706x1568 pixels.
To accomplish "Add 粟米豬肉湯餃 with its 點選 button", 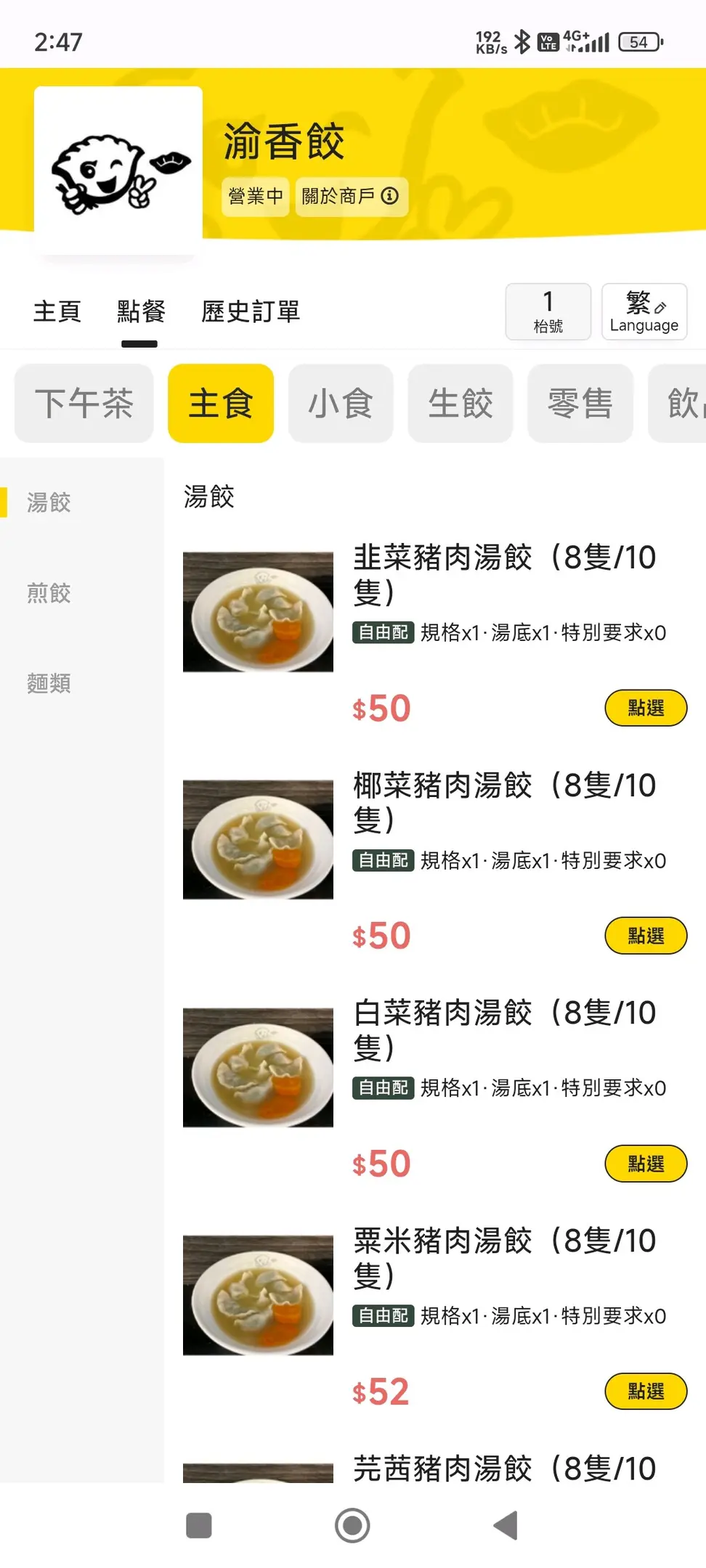I will [x=645, y=1392].
